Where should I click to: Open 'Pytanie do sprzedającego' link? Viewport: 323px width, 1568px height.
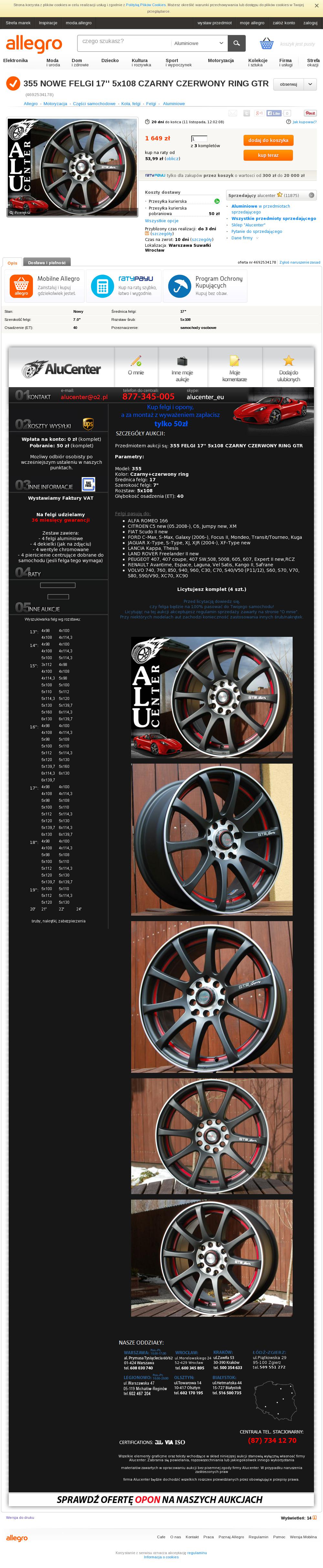click(x=256, y=231)
